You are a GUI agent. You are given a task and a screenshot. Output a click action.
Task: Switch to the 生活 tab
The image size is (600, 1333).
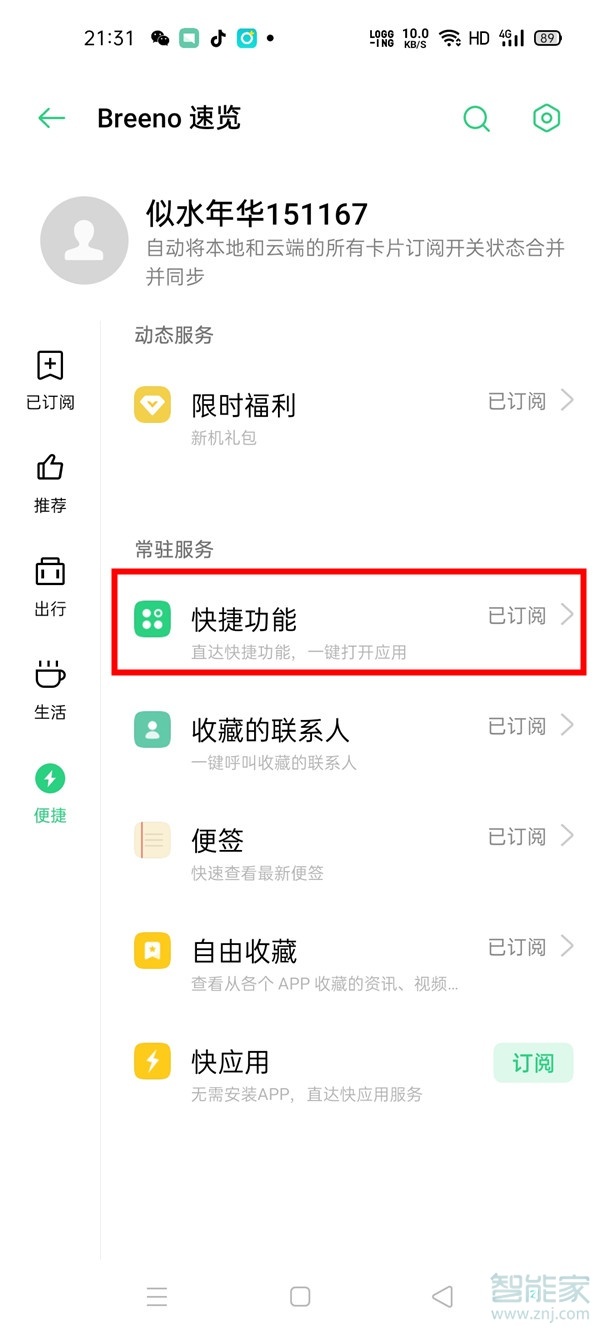pyautogui.click(x=50, y=689)
